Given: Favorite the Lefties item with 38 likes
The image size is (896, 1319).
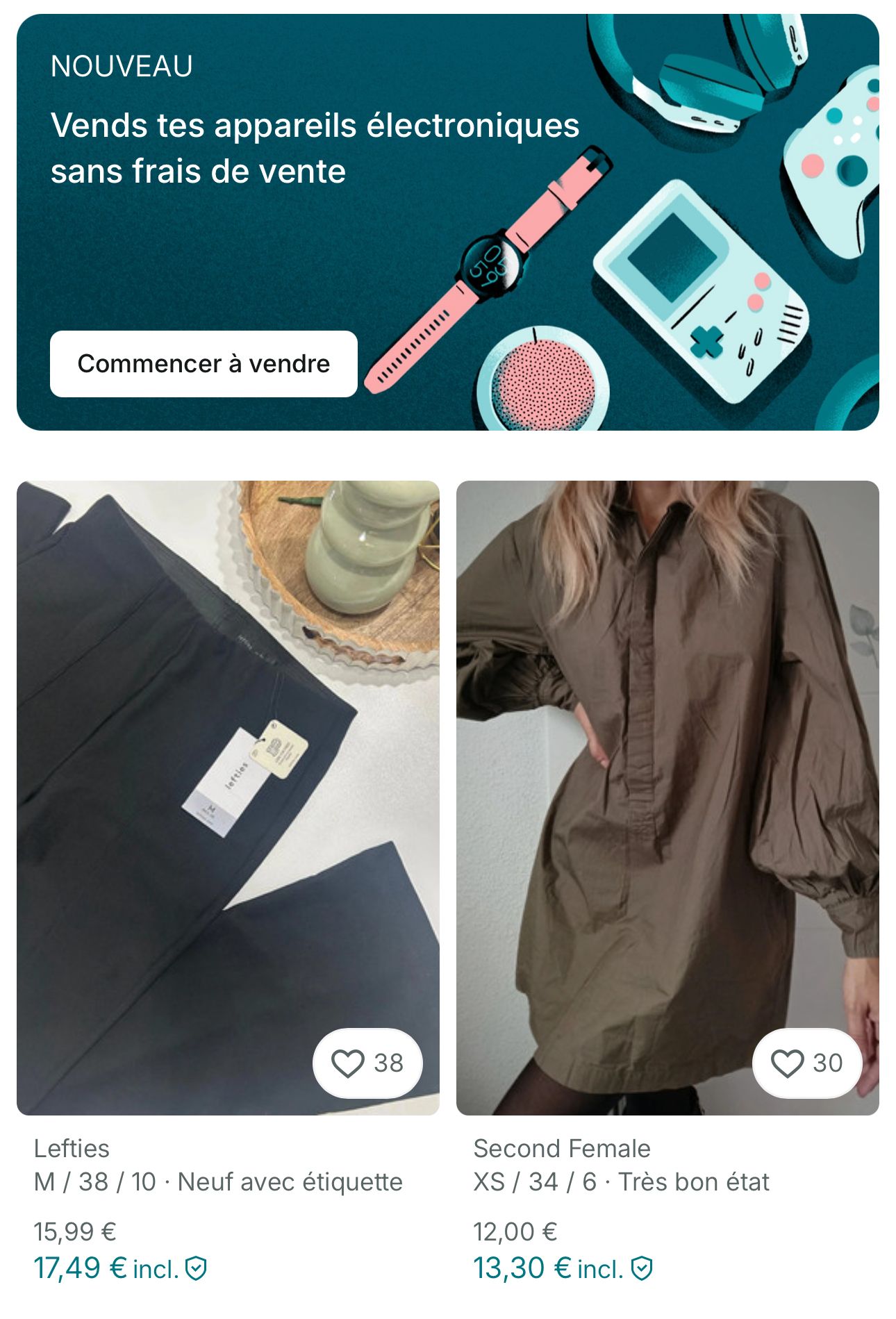Looking at the screenshot, I should pos(367,1063).
